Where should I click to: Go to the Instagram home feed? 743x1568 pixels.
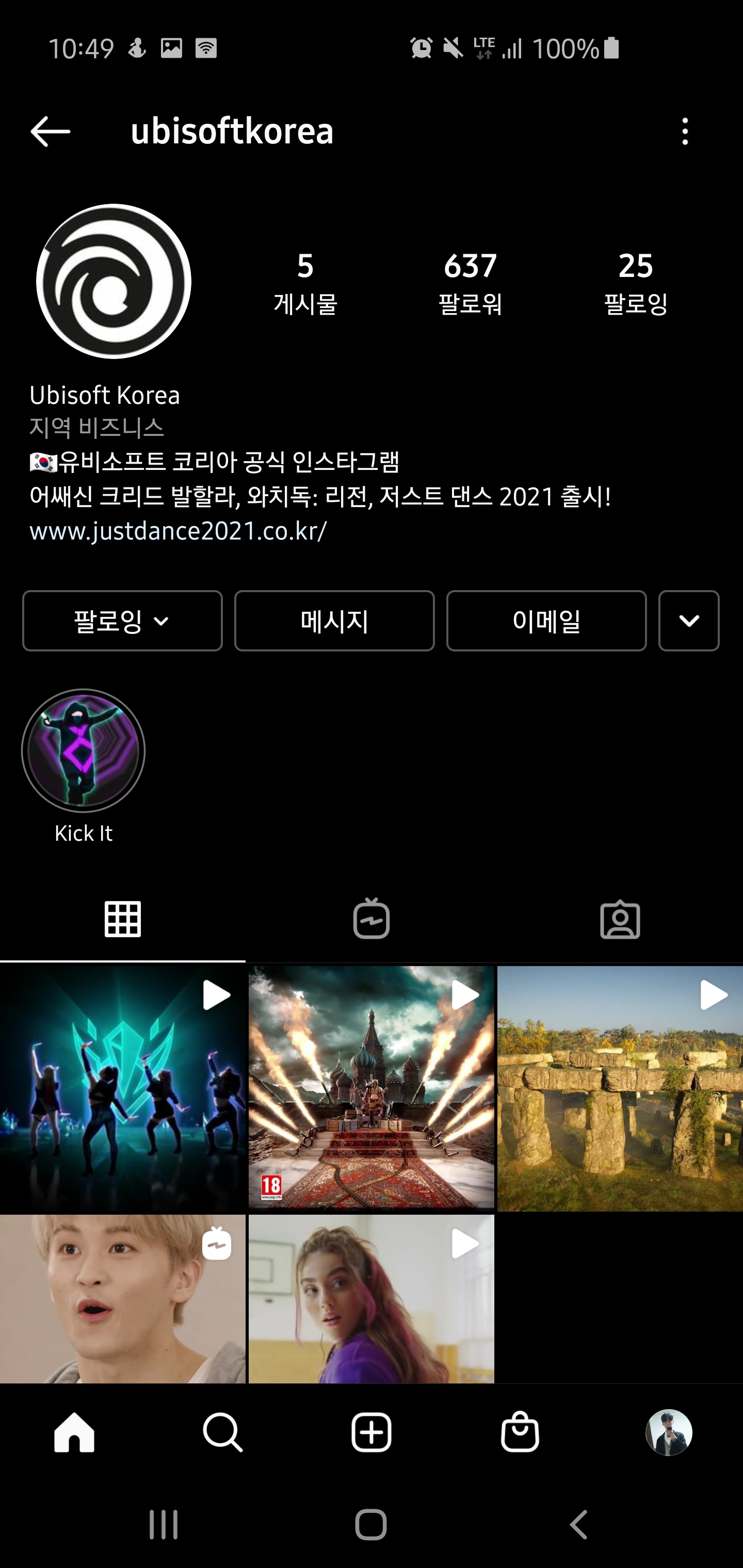pos(74,1432)
